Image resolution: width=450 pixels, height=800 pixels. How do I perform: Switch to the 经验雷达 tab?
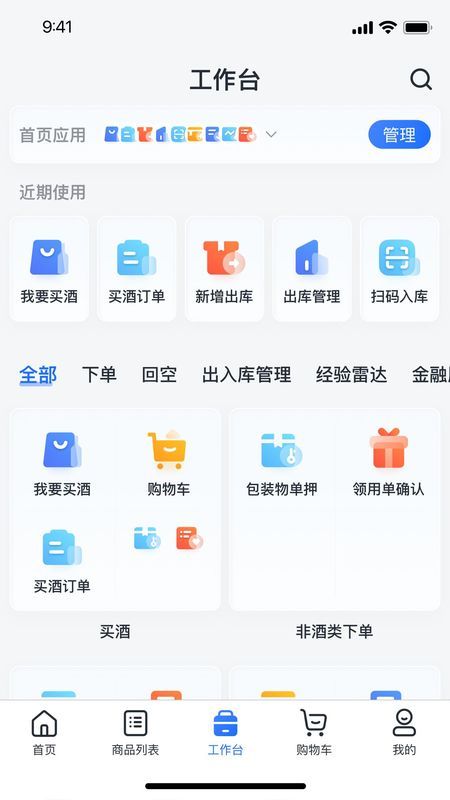pyautogui.click(x=351, y=375)
